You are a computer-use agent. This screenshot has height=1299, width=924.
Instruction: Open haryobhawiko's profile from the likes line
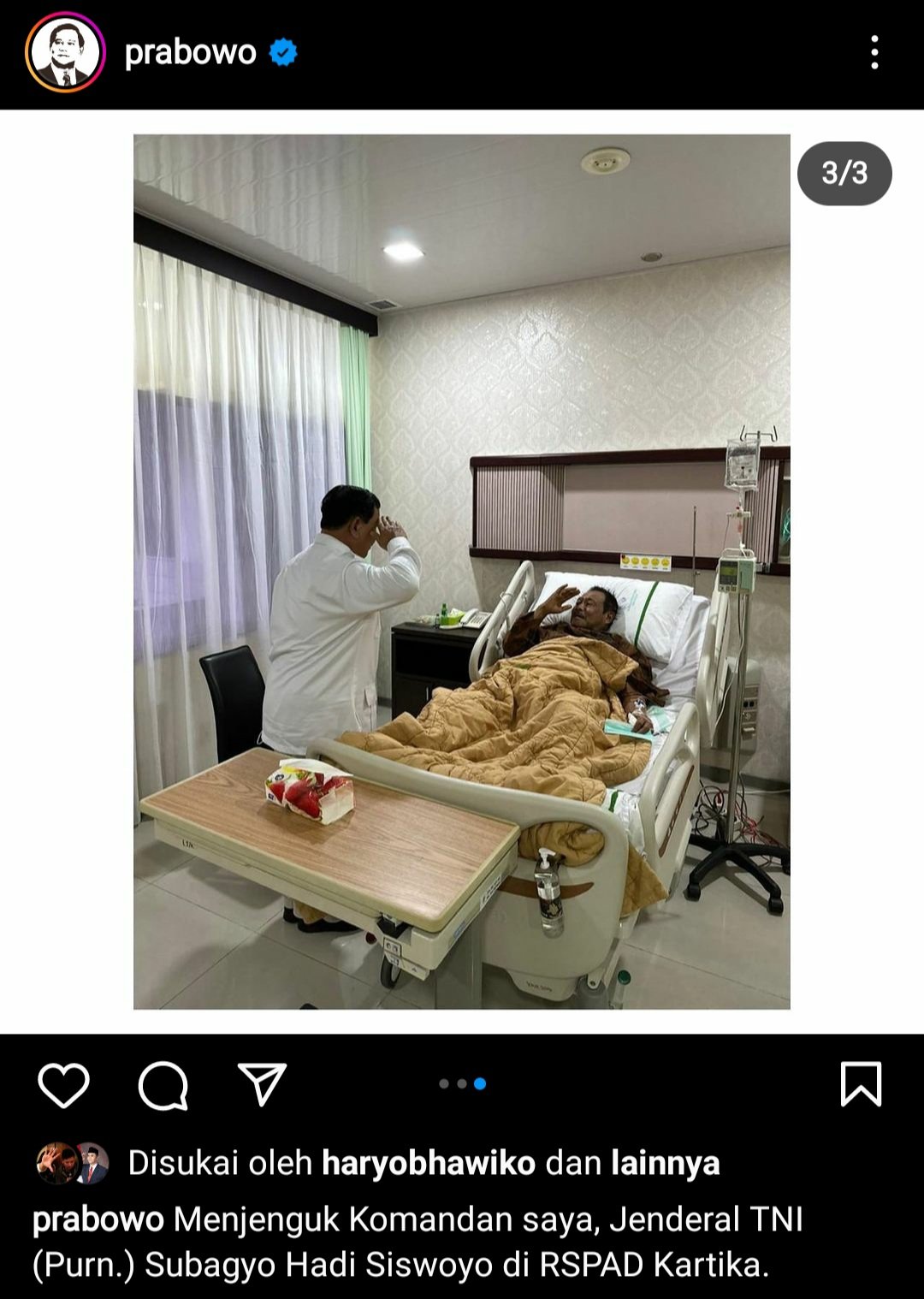[428, 1163]
